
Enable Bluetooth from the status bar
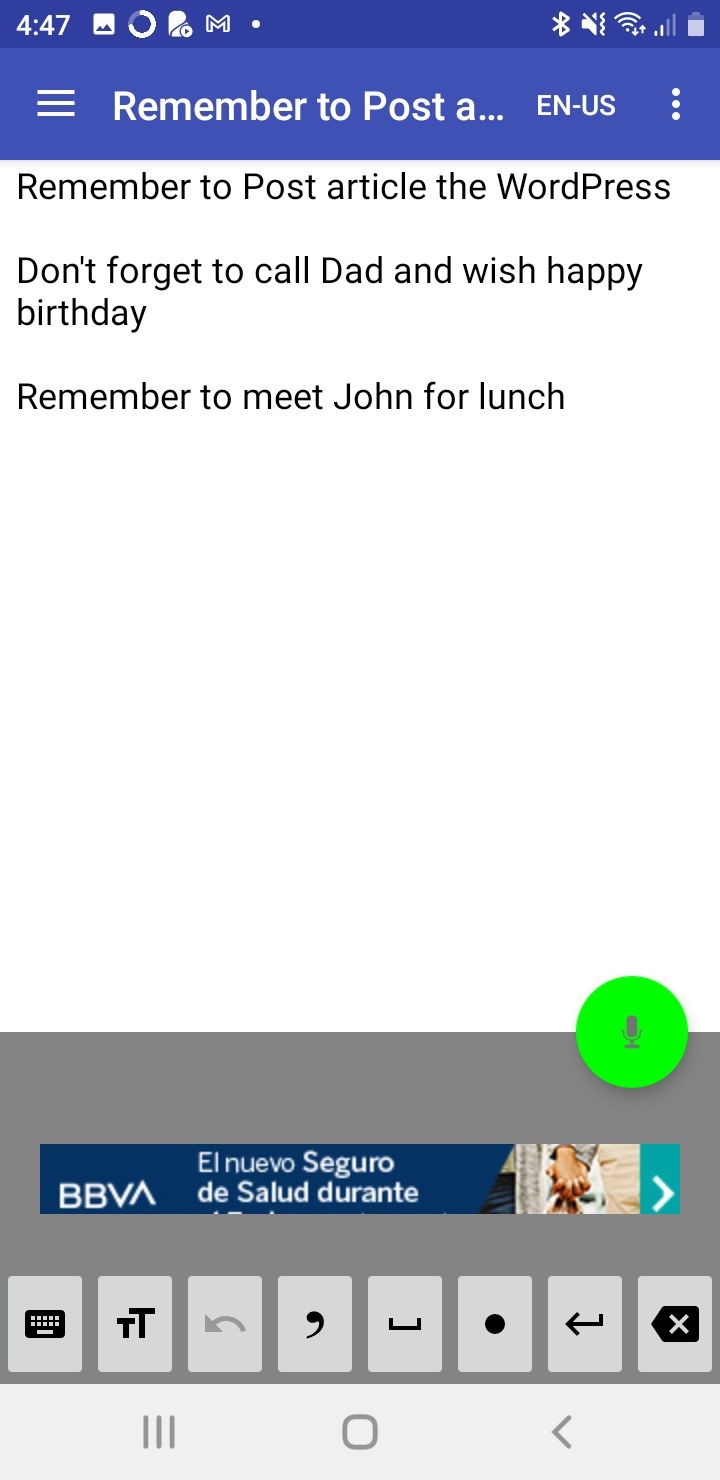(x=562, y=23)
